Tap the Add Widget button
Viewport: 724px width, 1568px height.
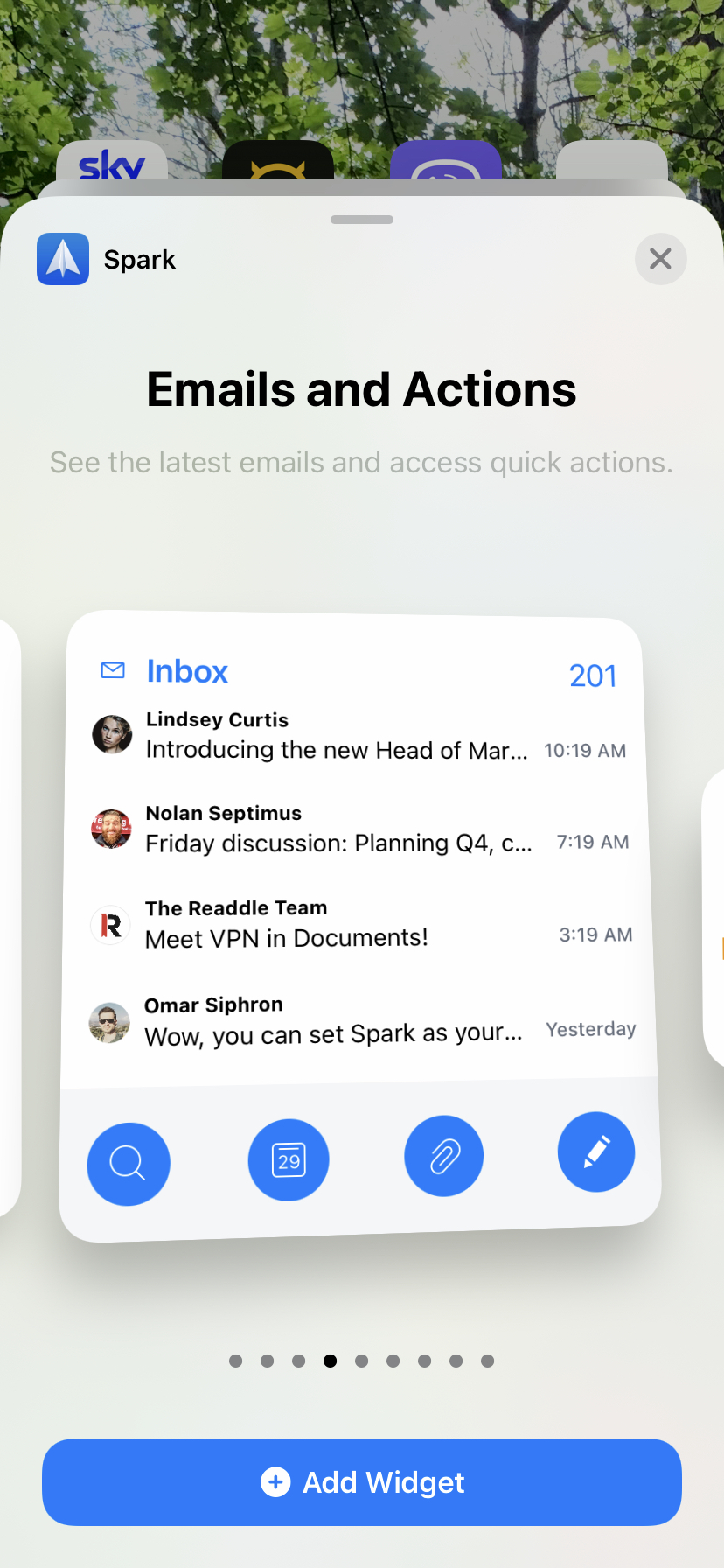[x=362, y=1482]
